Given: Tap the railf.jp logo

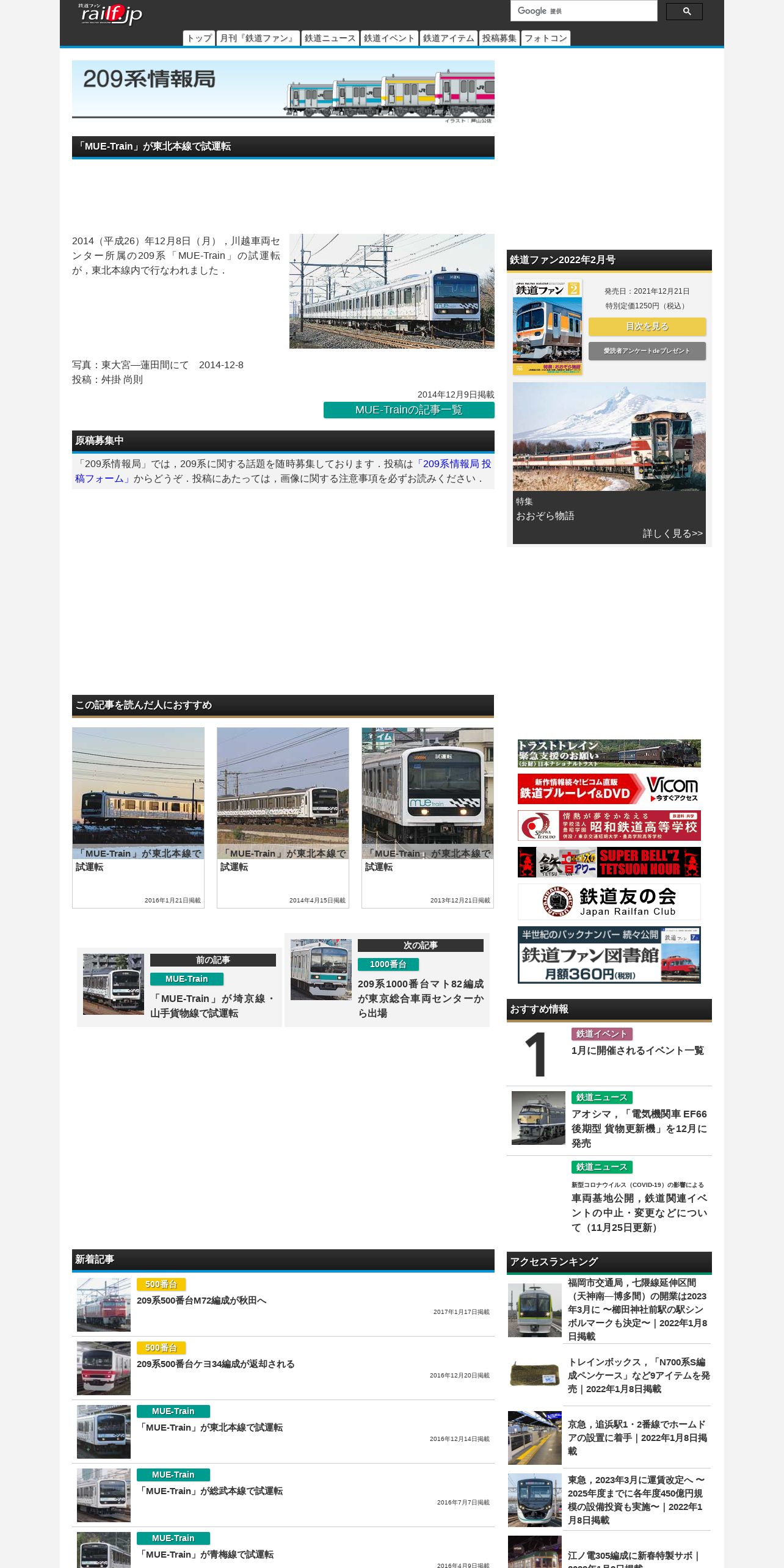Looking at the screenshot, I should click(x=111, y=14).
